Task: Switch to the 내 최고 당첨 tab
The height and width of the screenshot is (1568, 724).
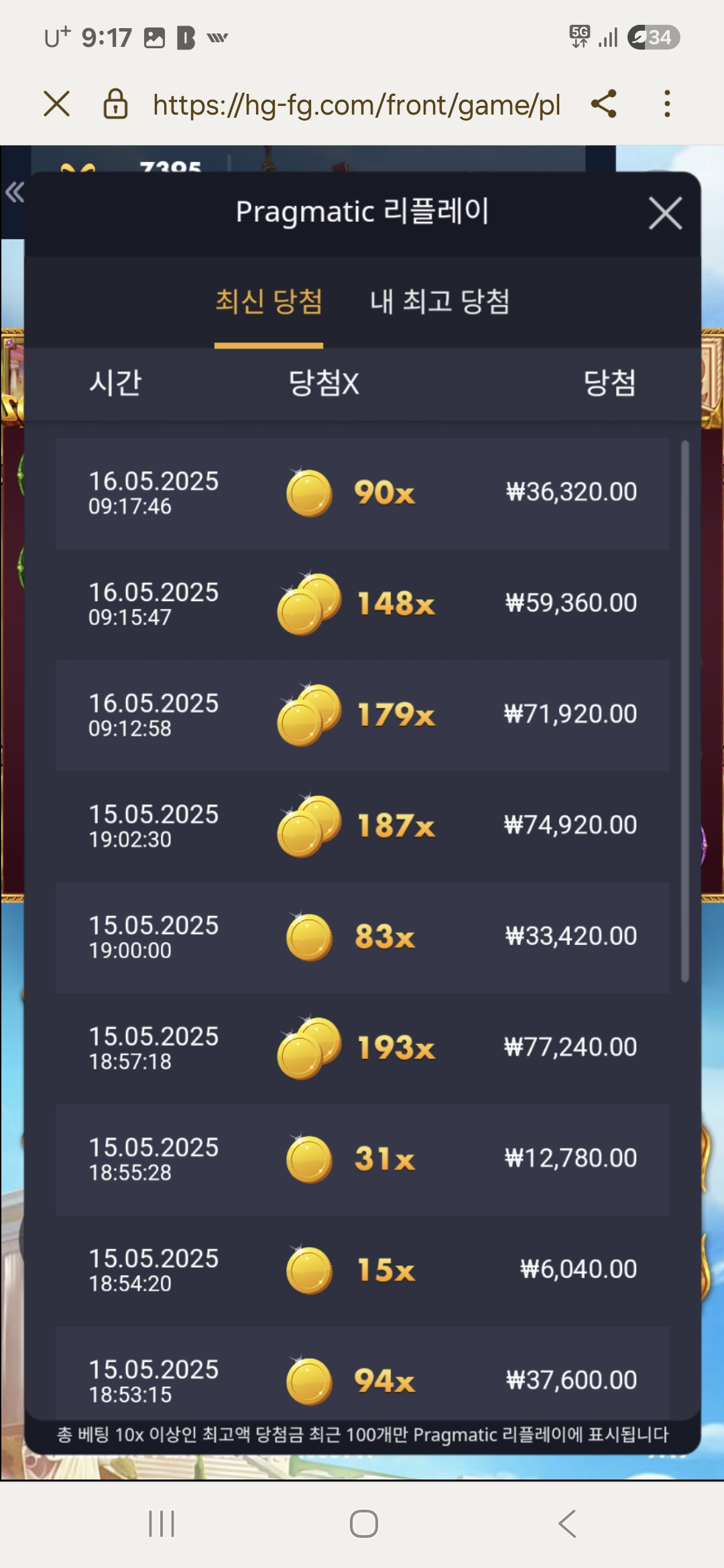Action: tap(440, 302)
